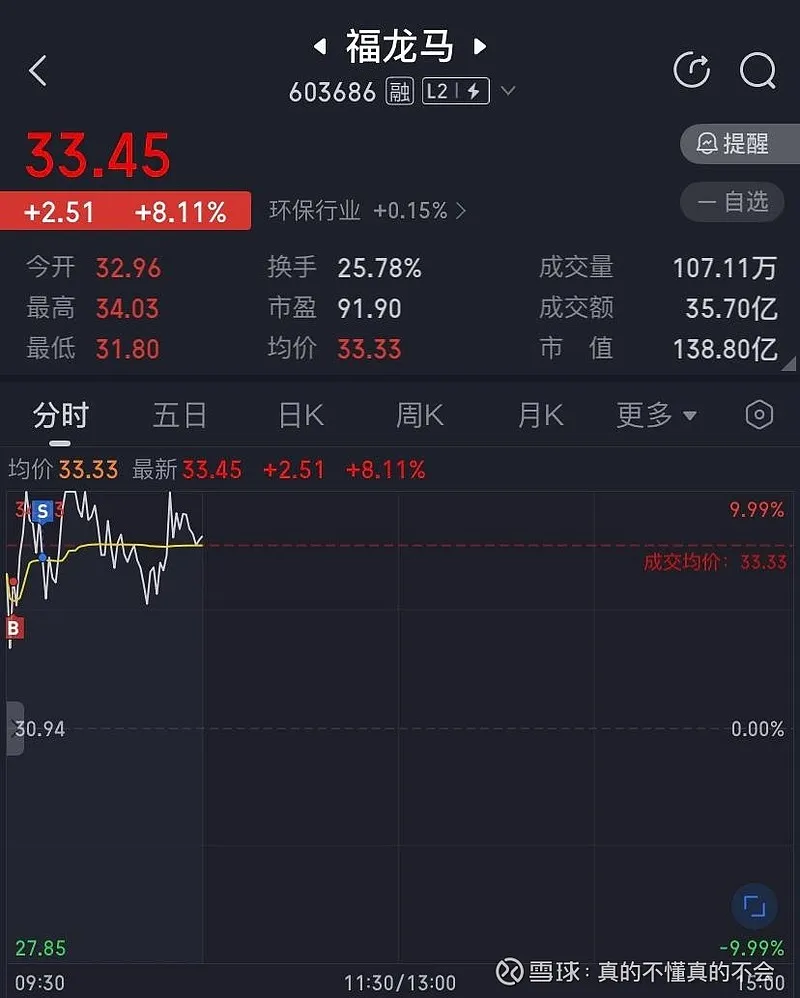Switch to the 日K chart tab
This screenshot has height=998, width=800.
pyautogui.click(x=301, y=415)
